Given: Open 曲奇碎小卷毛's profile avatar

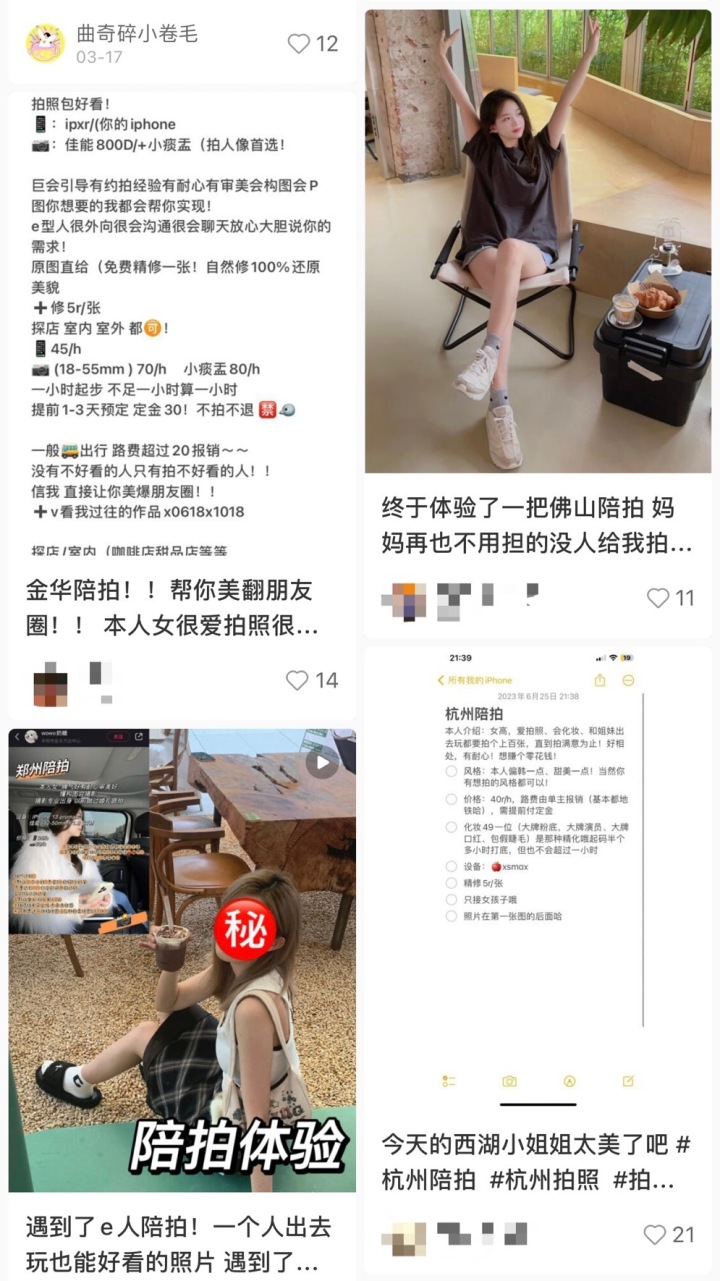Looking at the screenshot, I should coord(45,43).
